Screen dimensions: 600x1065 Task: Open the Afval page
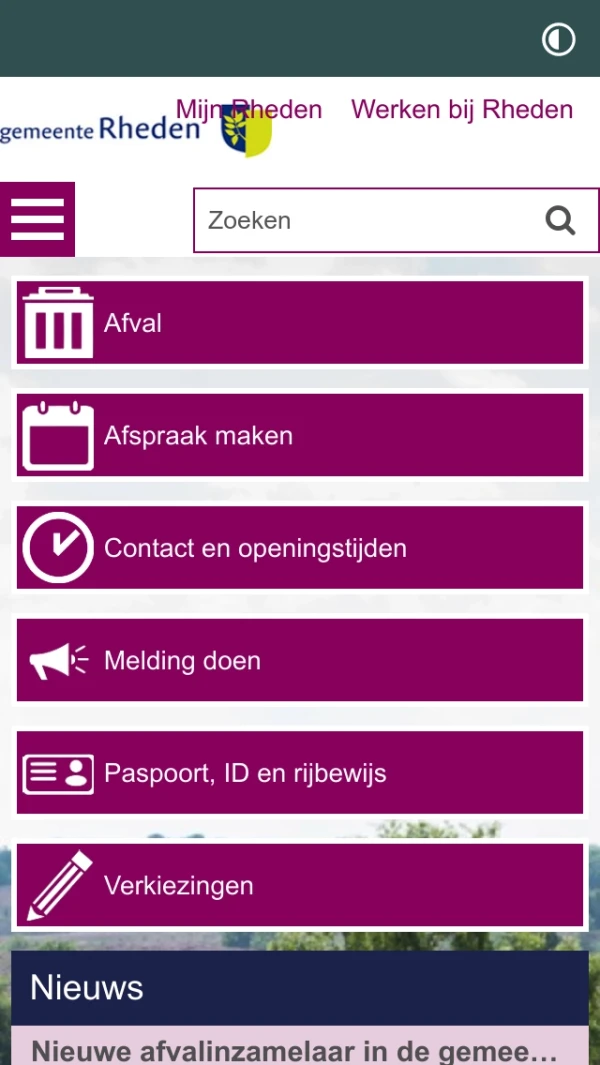[x=300, y=323]
